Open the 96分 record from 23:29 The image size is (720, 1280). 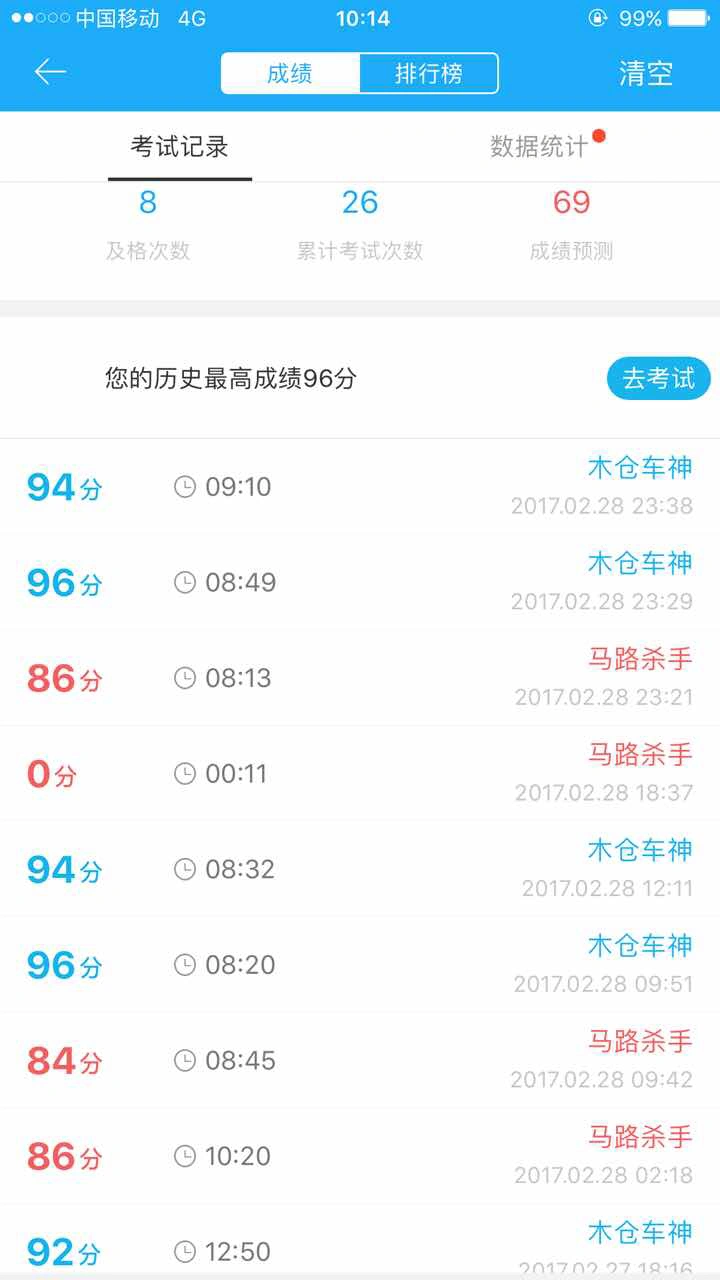[x=360, y=582]
